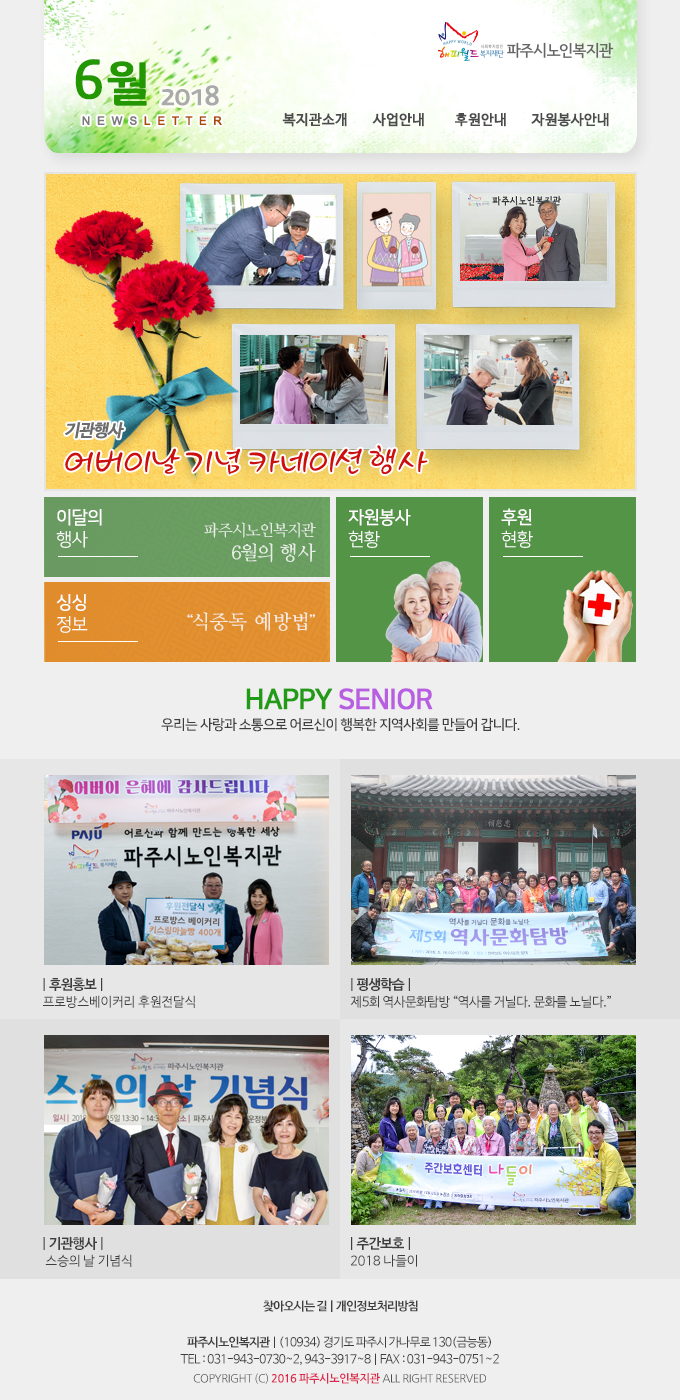View the 자원봉사 현황 tile
The width and height of the screenshot is (680, 1400).
pos(409,579)
